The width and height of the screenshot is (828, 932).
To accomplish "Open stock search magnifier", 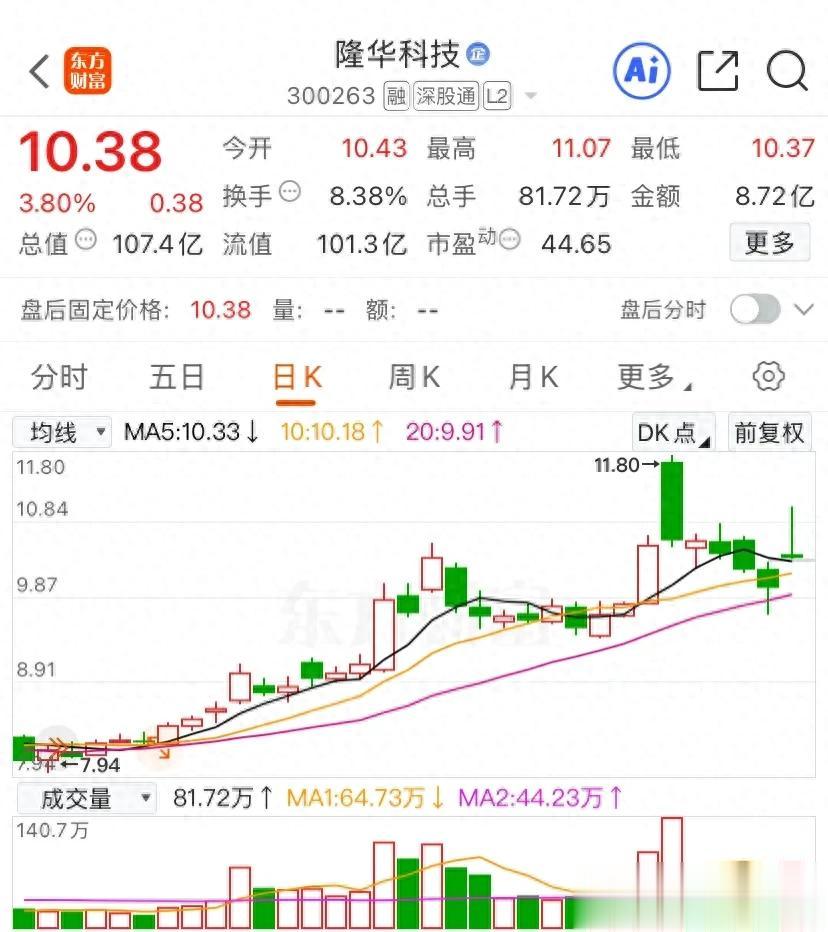I will coord(786,70).
